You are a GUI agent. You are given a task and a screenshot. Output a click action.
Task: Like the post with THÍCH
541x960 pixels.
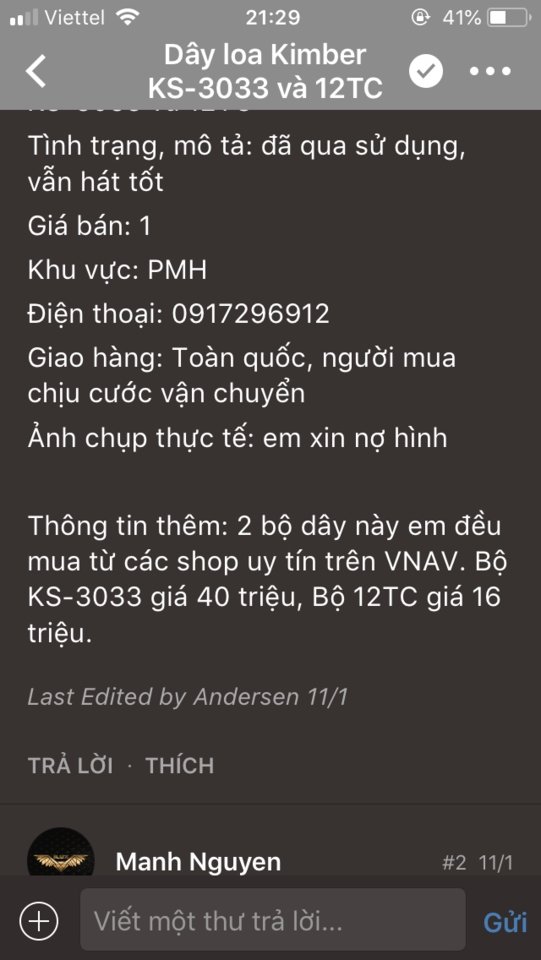click(x=180, y=765)
